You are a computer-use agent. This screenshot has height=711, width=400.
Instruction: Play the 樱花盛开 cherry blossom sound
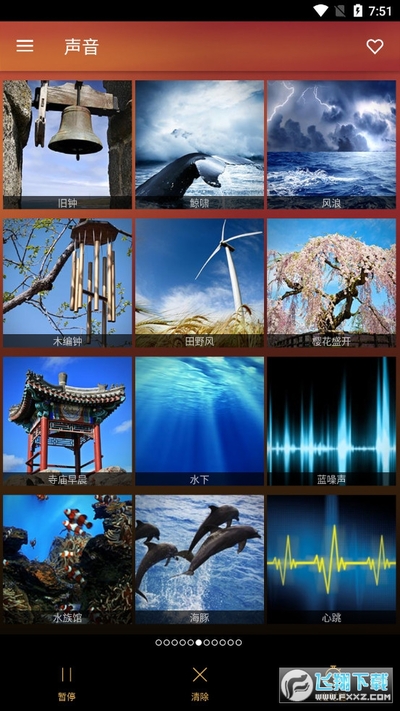pos(332,283)
